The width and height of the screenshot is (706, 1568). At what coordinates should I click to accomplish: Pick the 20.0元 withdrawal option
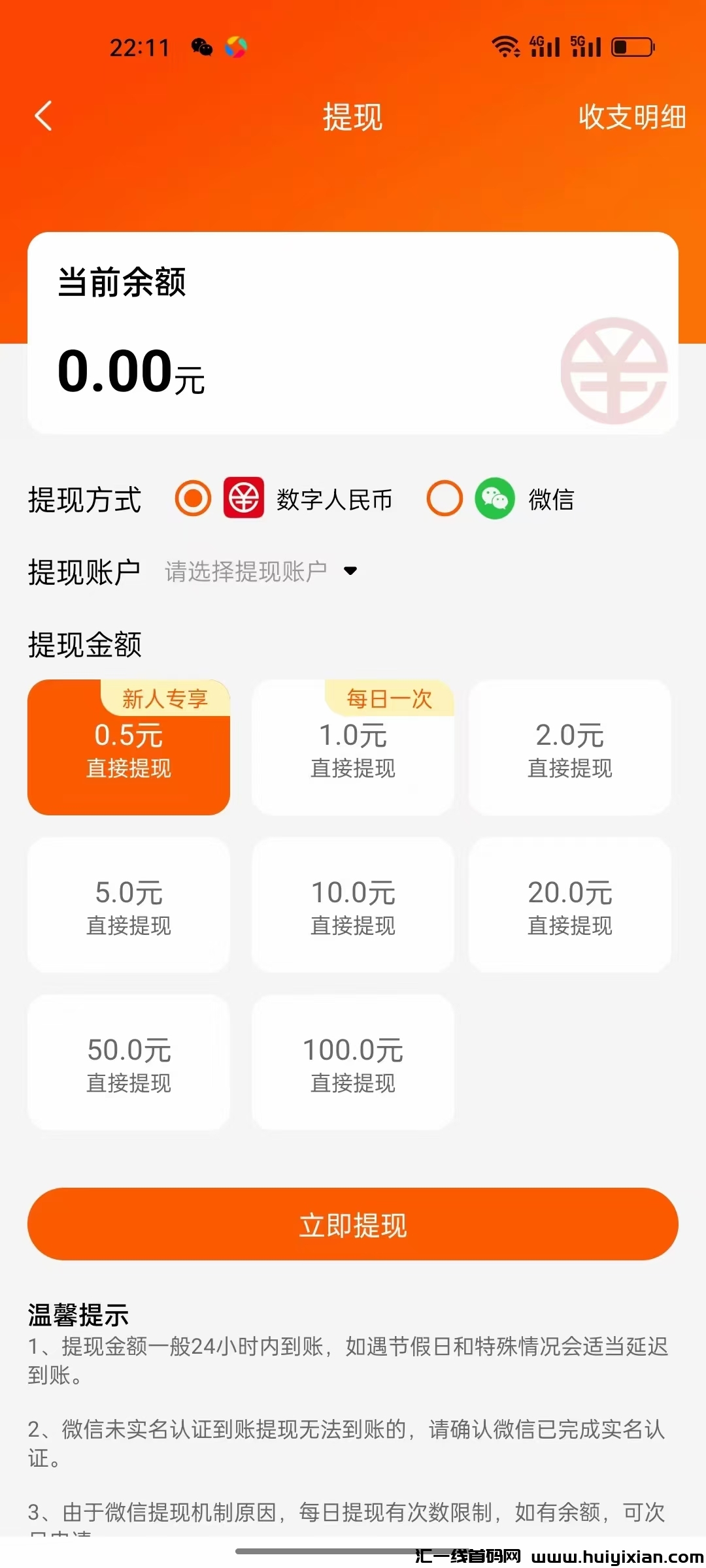point(570,906)
